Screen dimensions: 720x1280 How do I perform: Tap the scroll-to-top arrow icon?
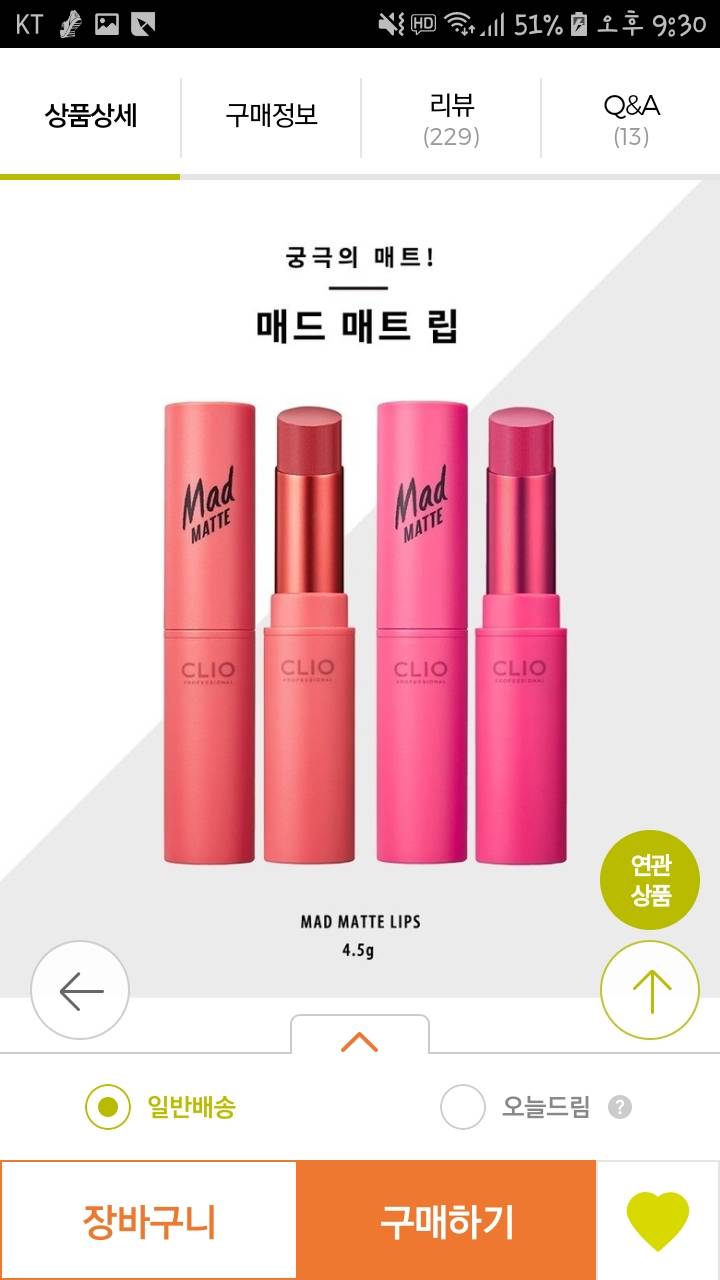tap(650, 989)
